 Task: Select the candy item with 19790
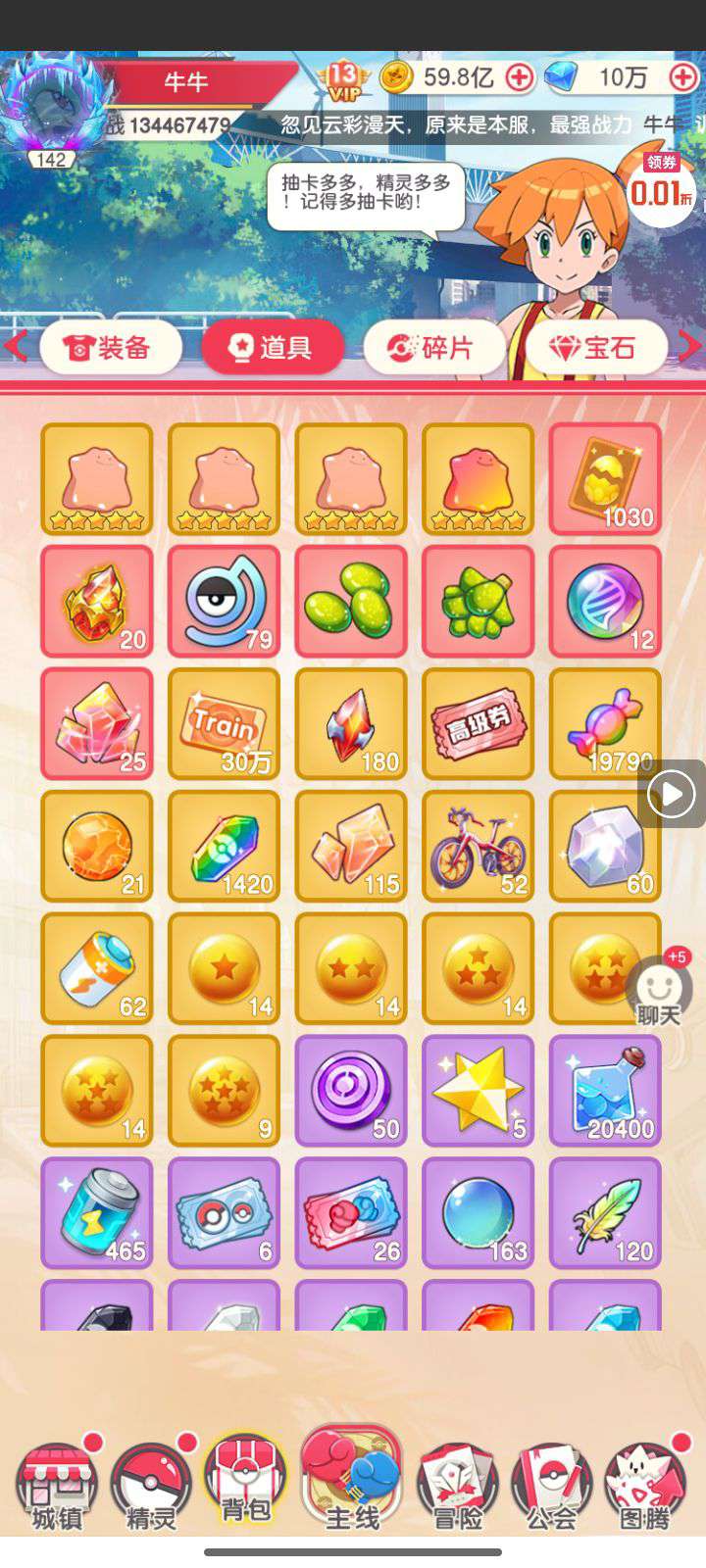[605, 723]
